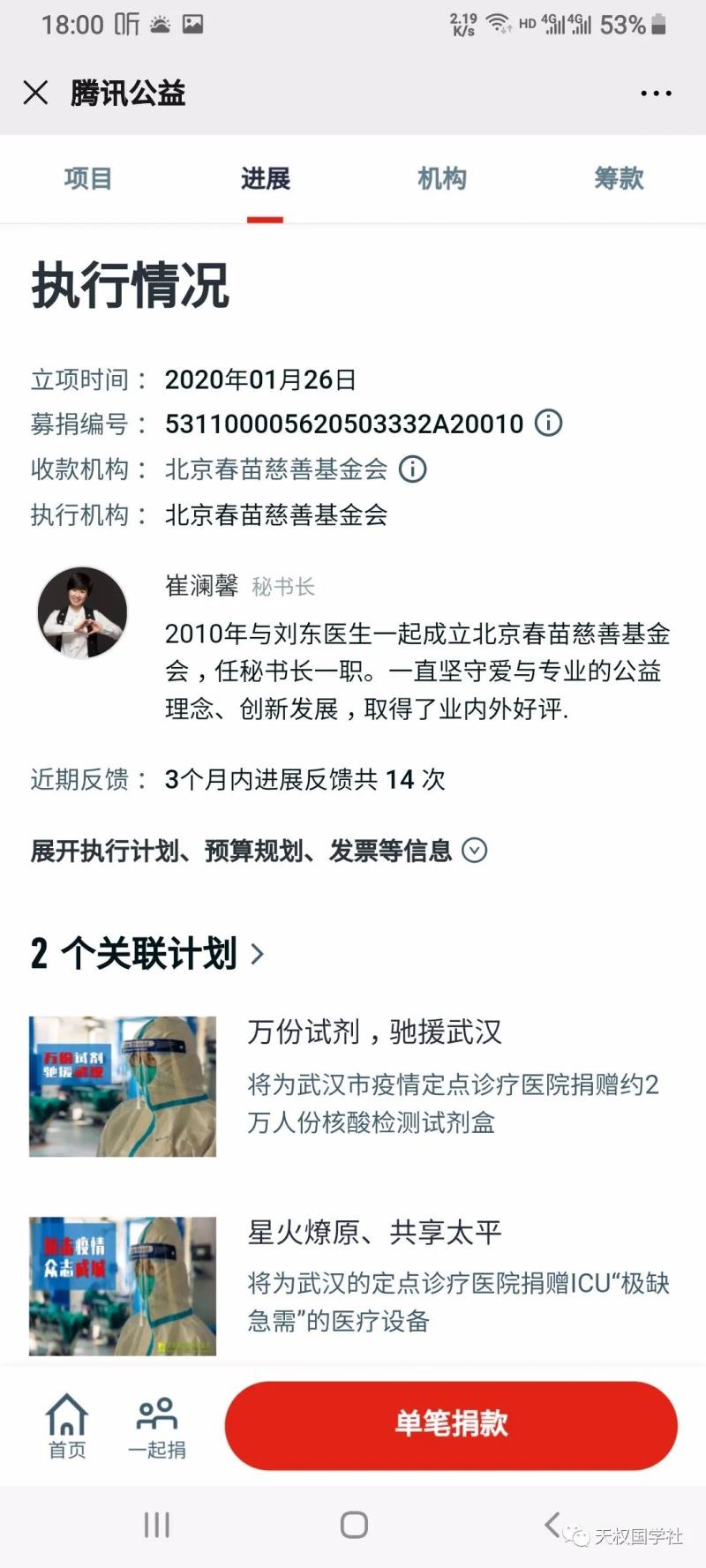
Task: Go to 首页
Action: click(x=67, y=1426)
